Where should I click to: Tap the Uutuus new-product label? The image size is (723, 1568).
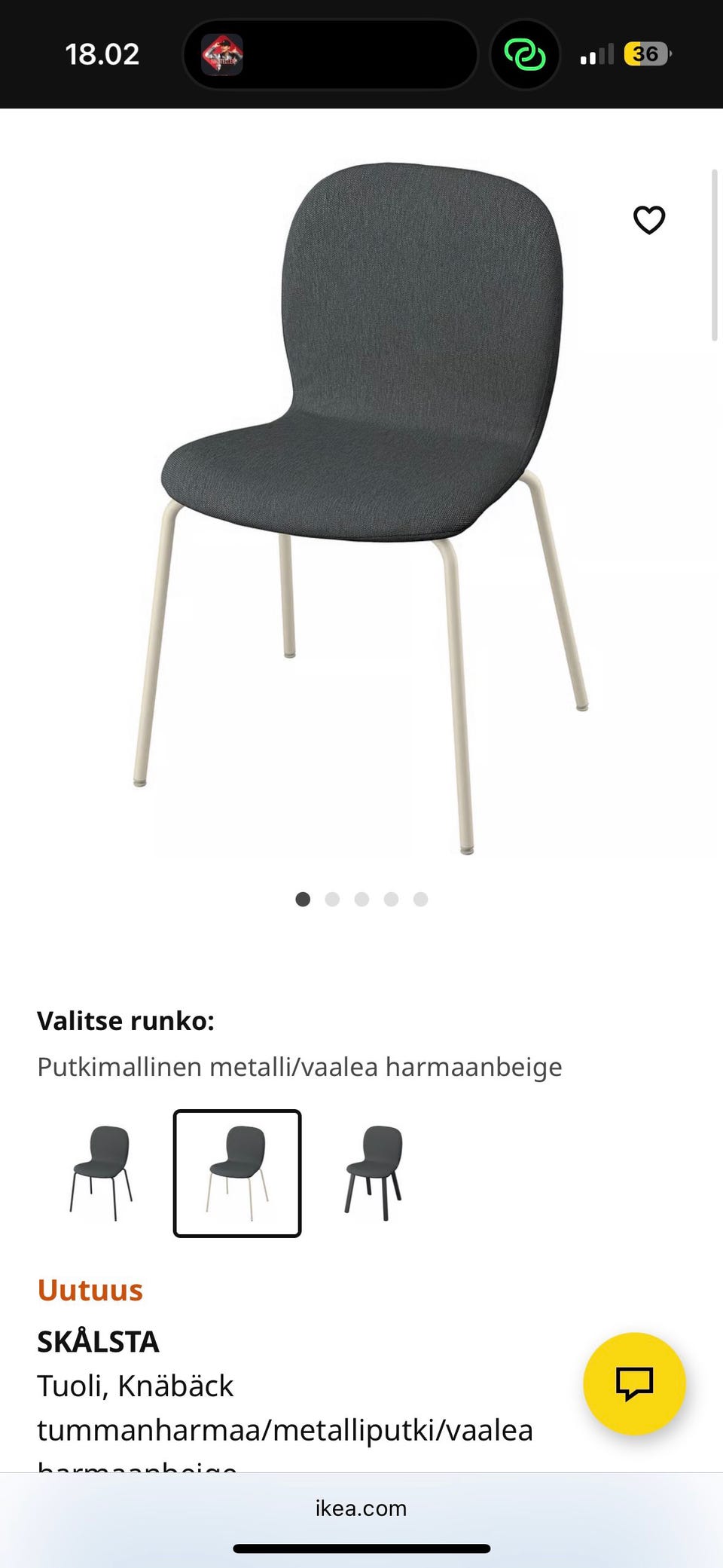(89, 1289)
